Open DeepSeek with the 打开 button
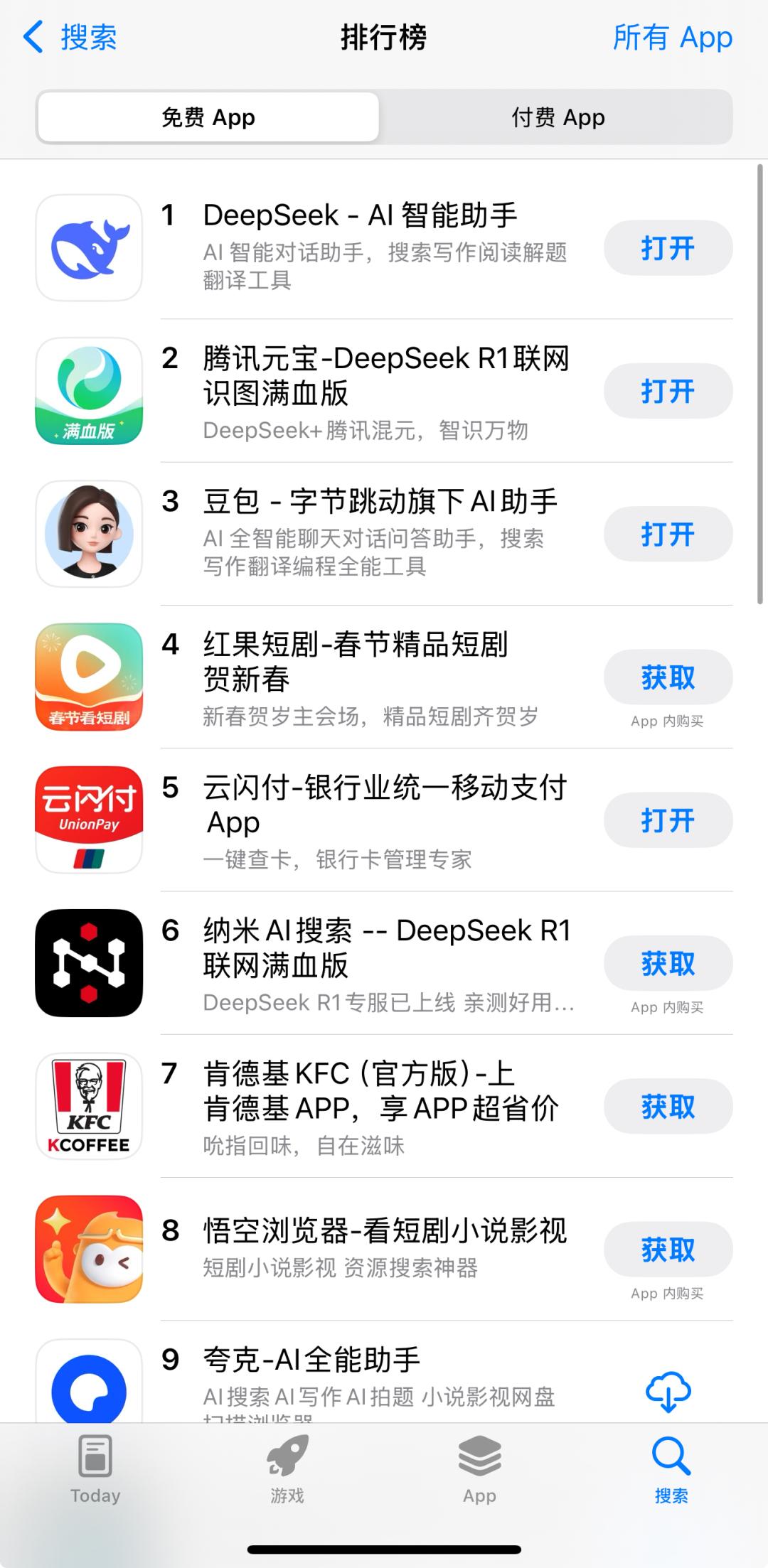768x1568 pixels. coord(668,248)
